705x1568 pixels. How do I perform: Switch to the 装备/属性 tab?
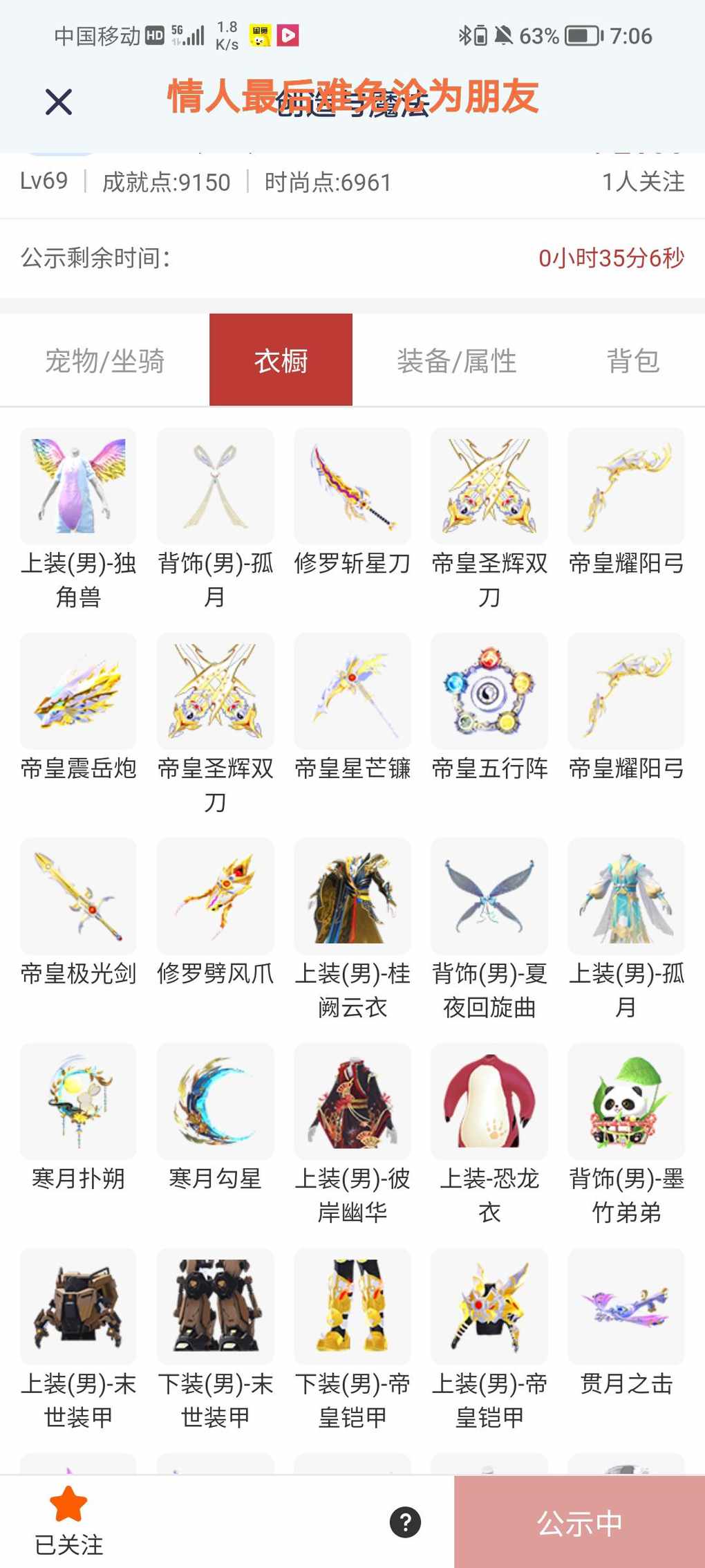tap(456, 360)
